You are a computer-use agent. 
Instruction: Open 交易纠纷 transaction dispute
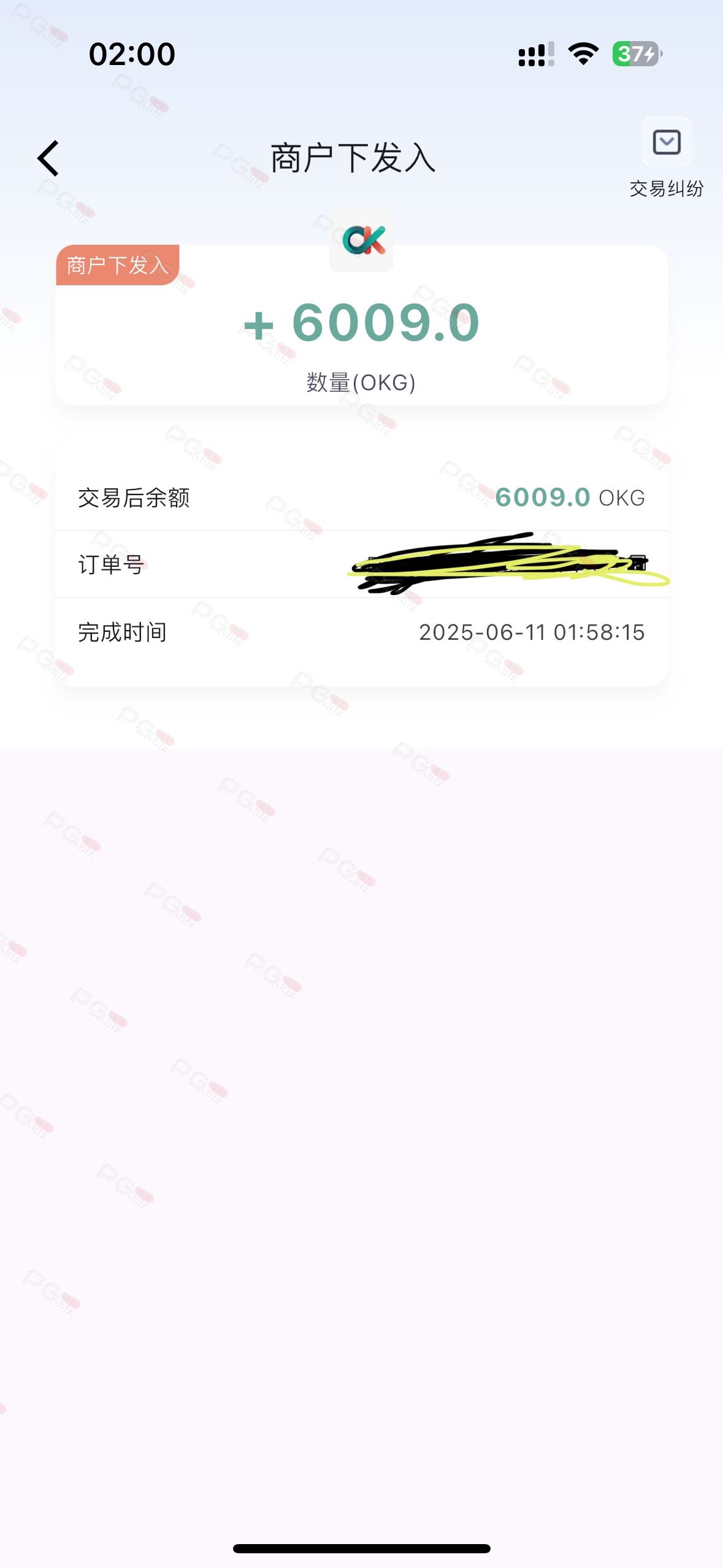click(x=666, y=157)
